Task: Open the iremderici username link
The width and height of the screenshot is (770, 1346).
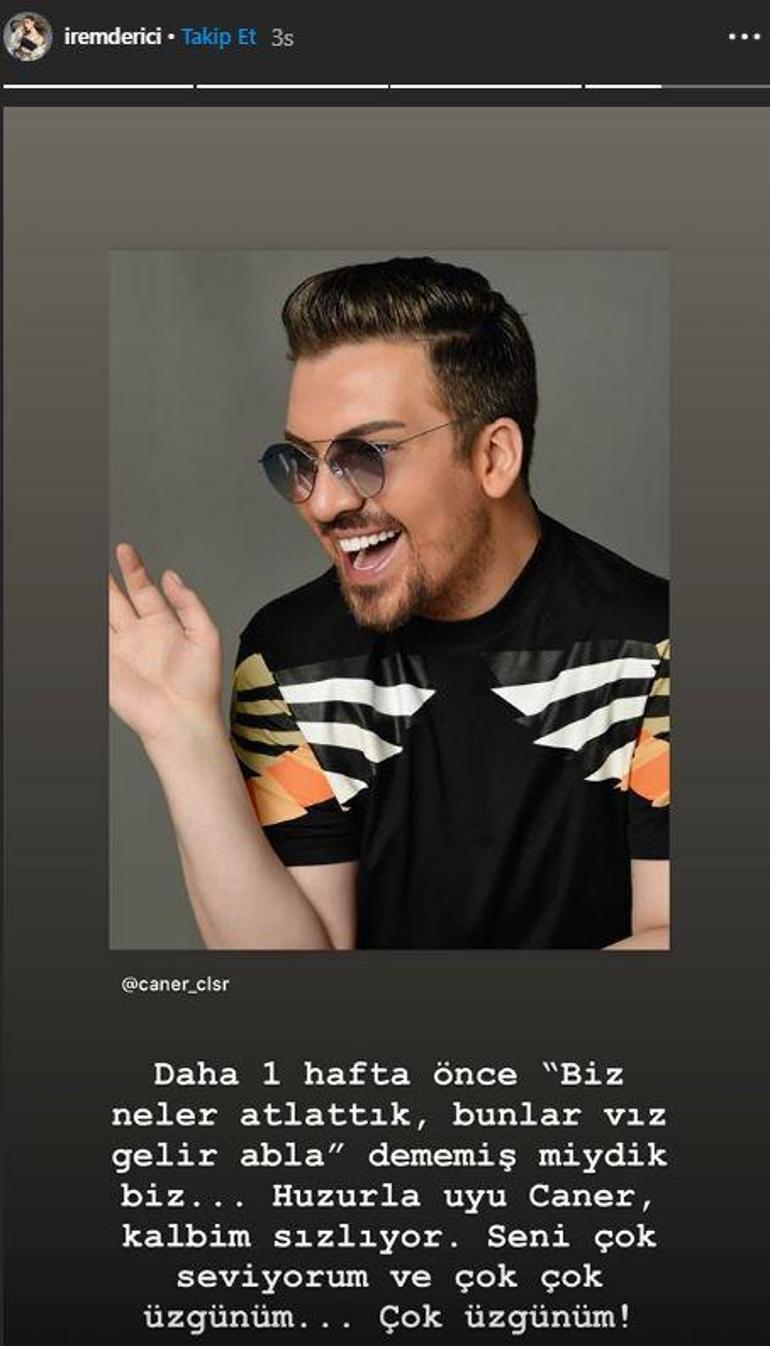Action: click(112, 38)
